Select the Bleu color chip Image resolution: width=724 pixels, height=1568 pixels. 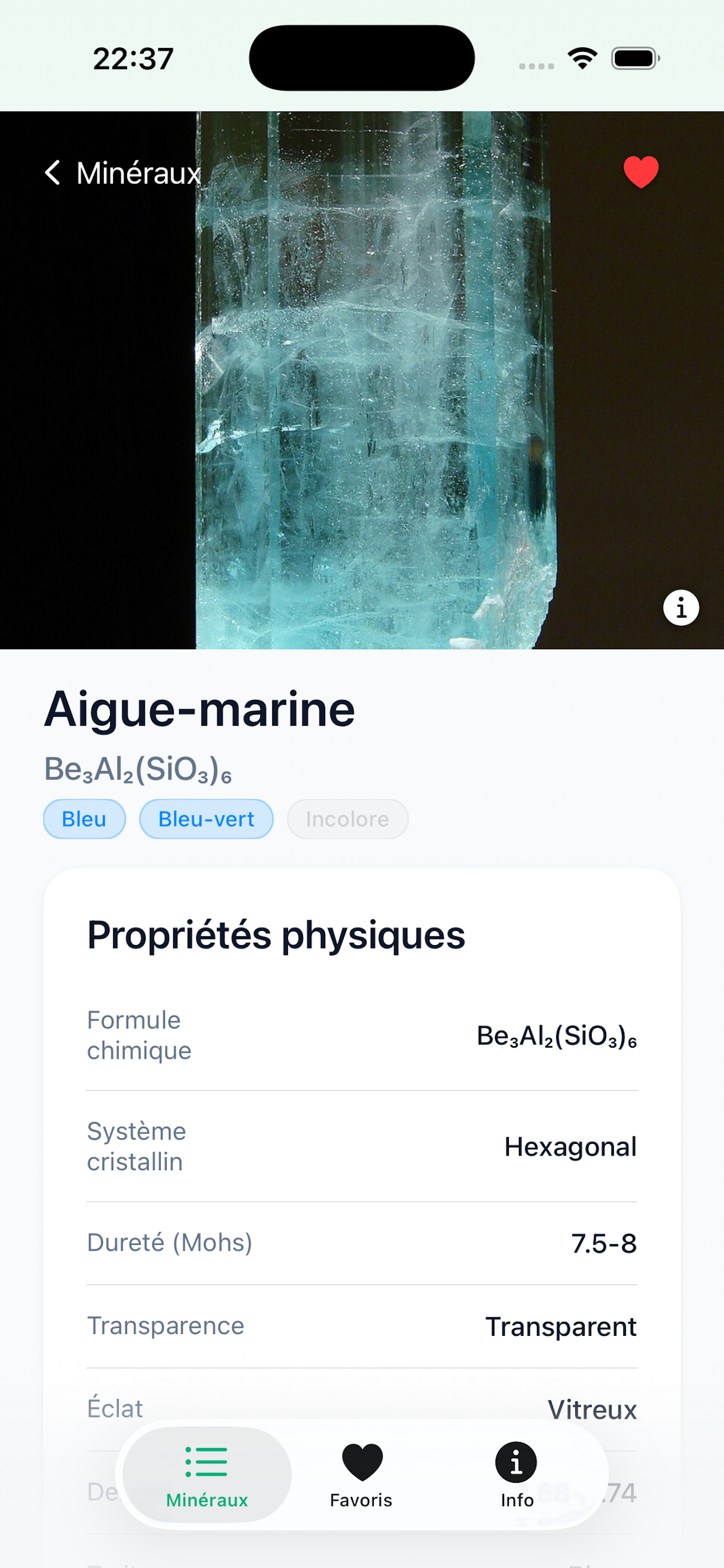coord(85,818)
